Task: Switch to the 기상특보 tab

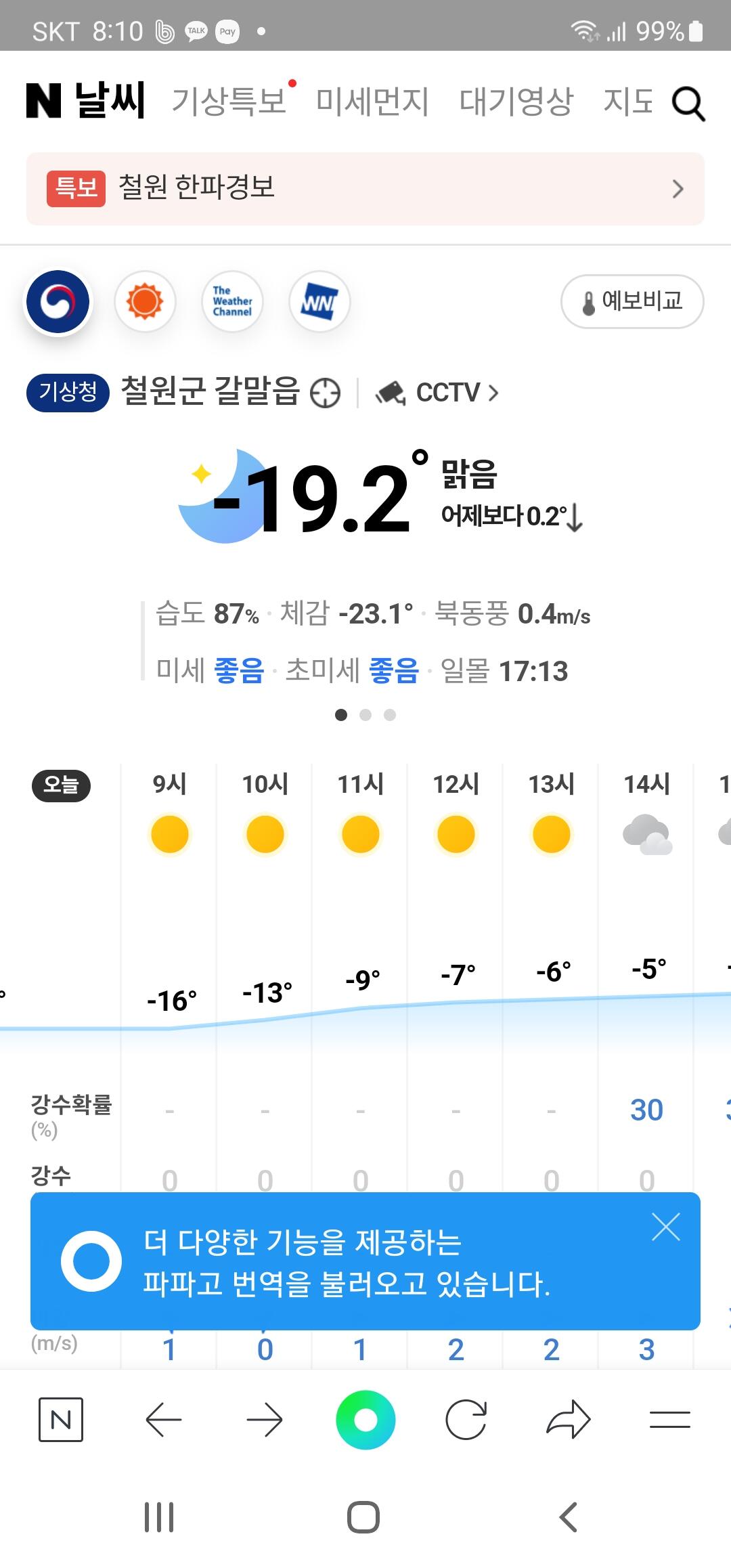Action: (229, 102)
